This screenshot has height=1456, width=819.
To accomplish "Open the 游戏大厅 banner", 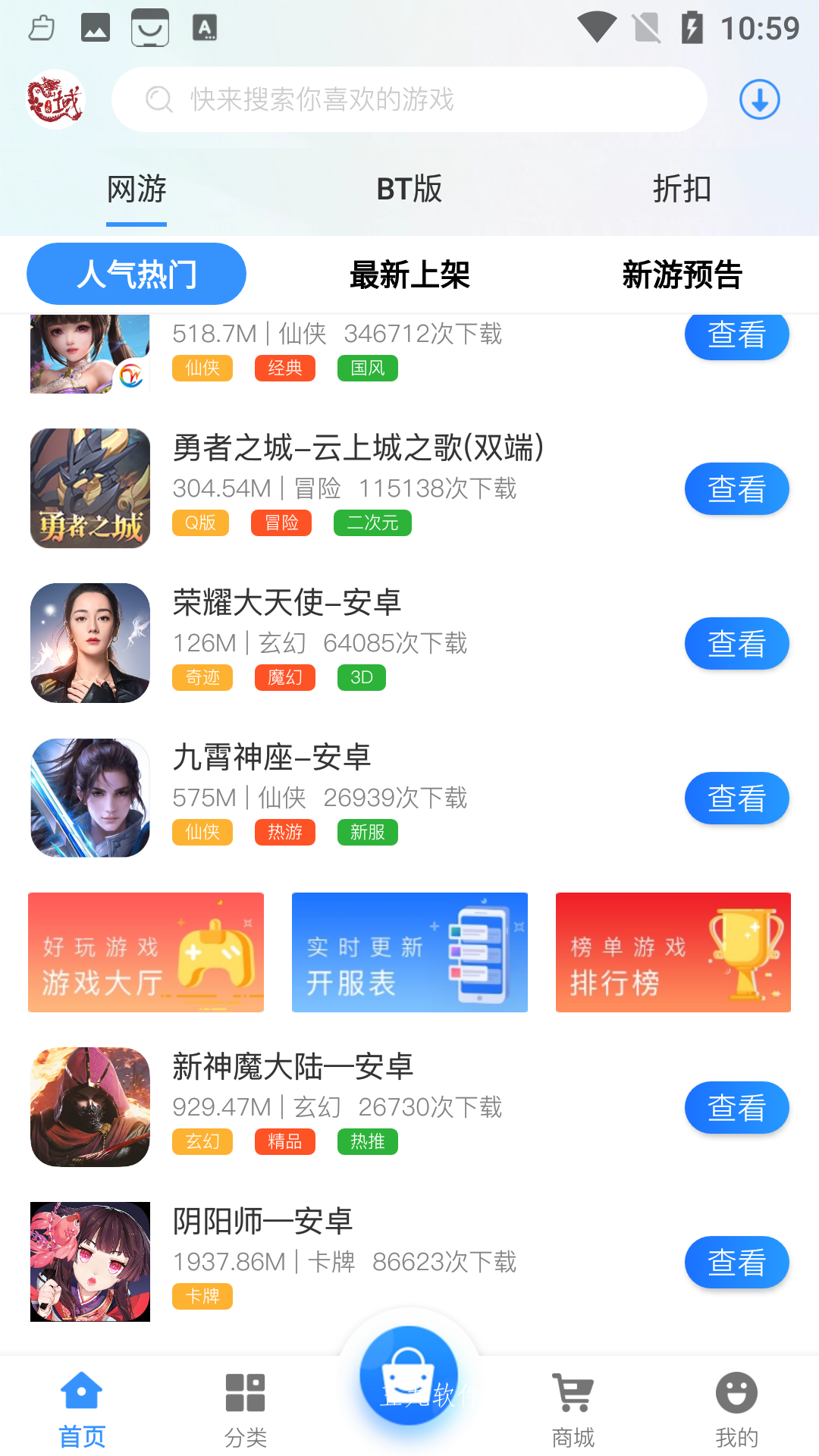I will [x=146, y=952].
